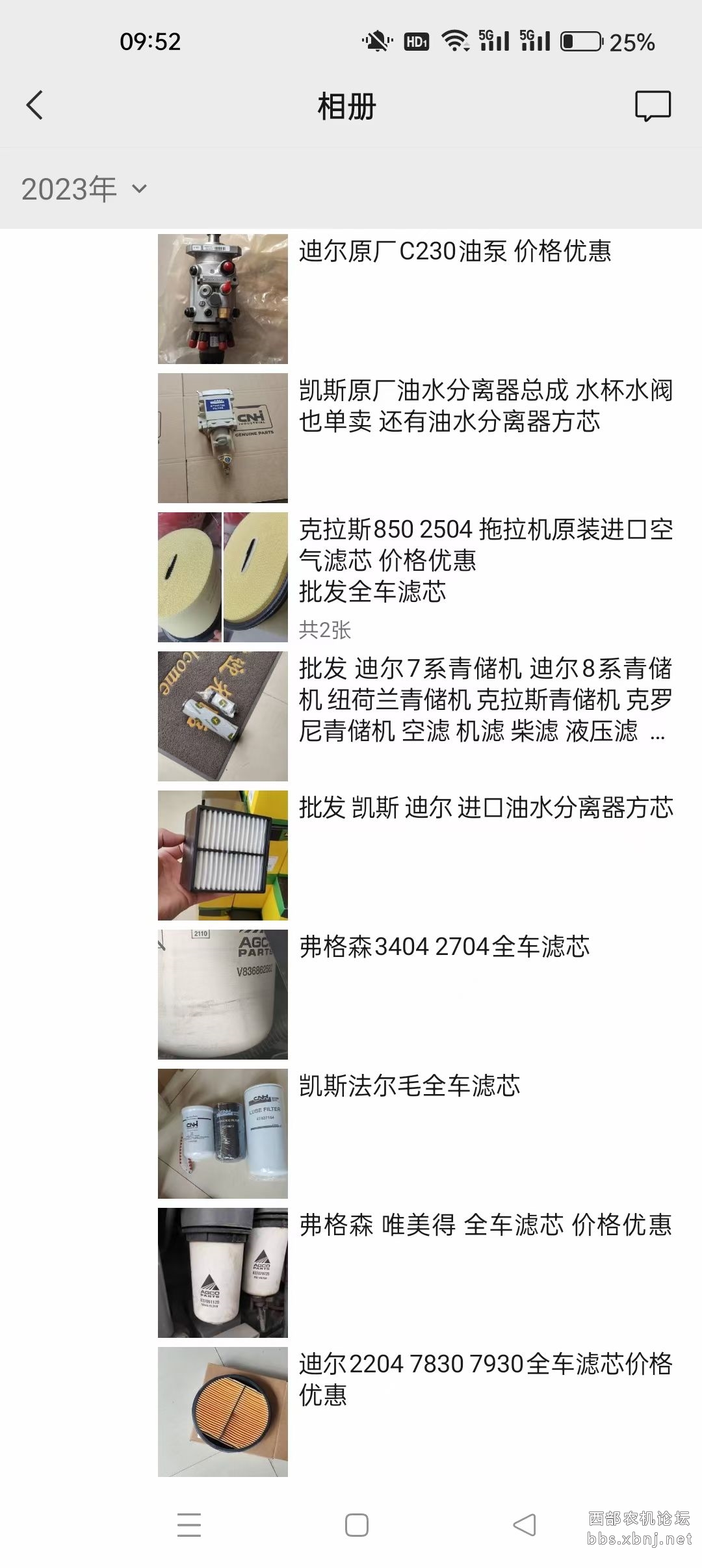Open the 凯斯法尔毛全车滤芯 post

point(409,1086)
